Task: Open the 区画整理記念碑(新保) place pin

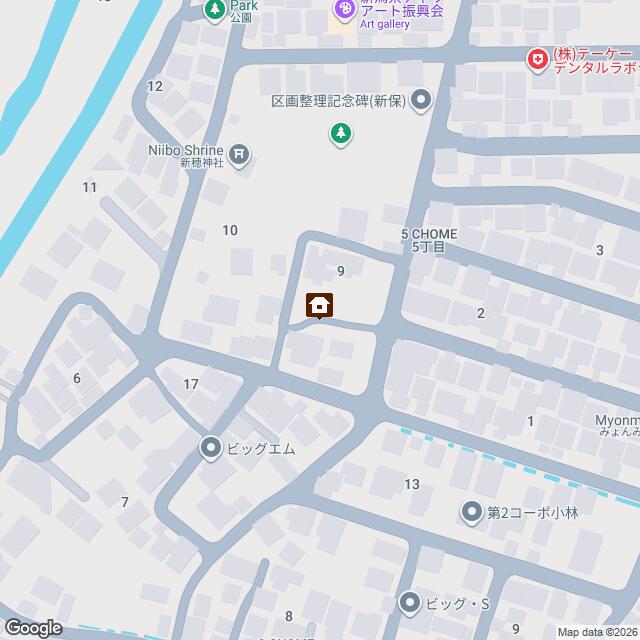Action: tap(421, 100)
